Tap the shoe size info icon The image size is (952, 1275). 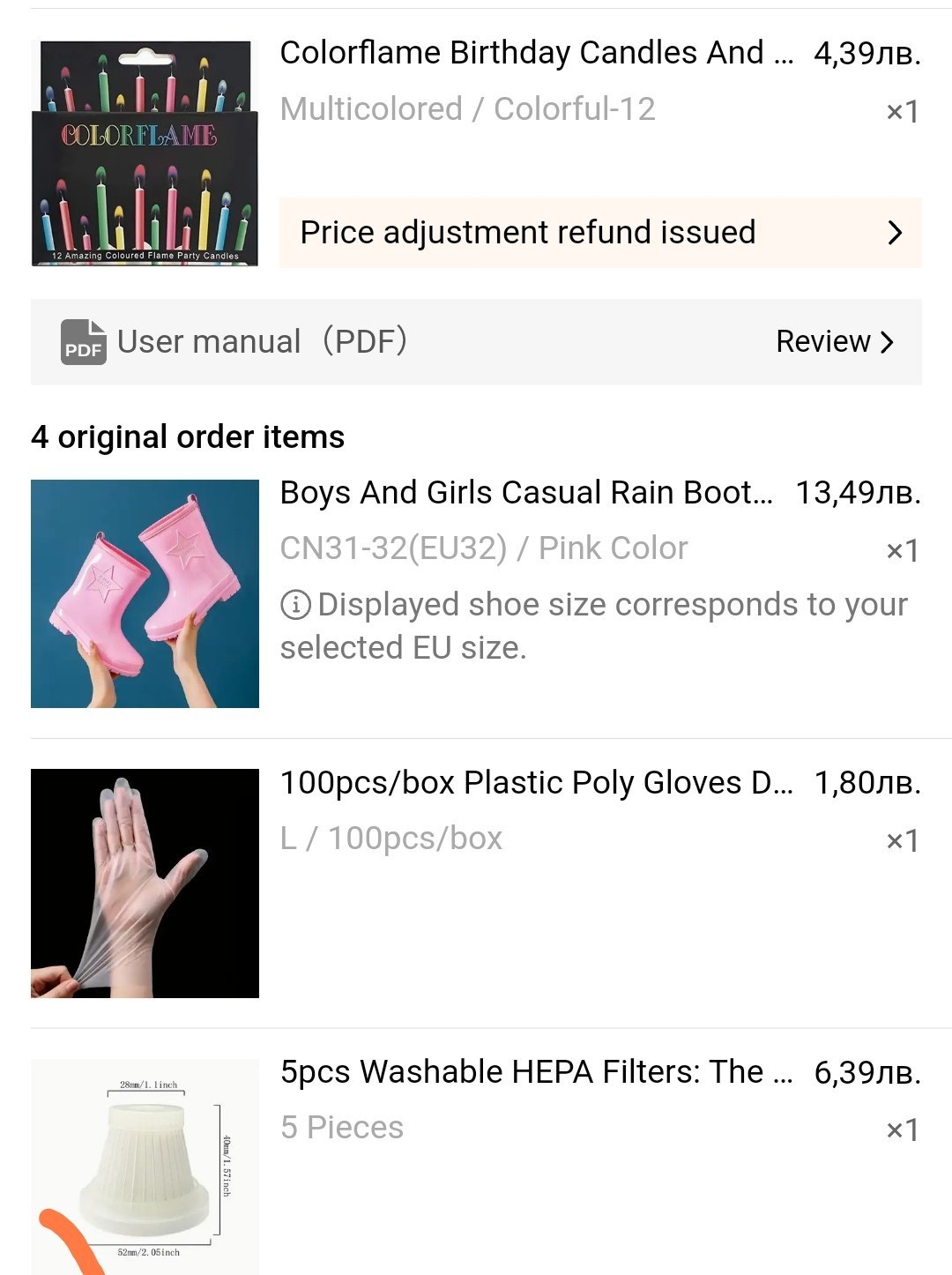pos(295,605)
